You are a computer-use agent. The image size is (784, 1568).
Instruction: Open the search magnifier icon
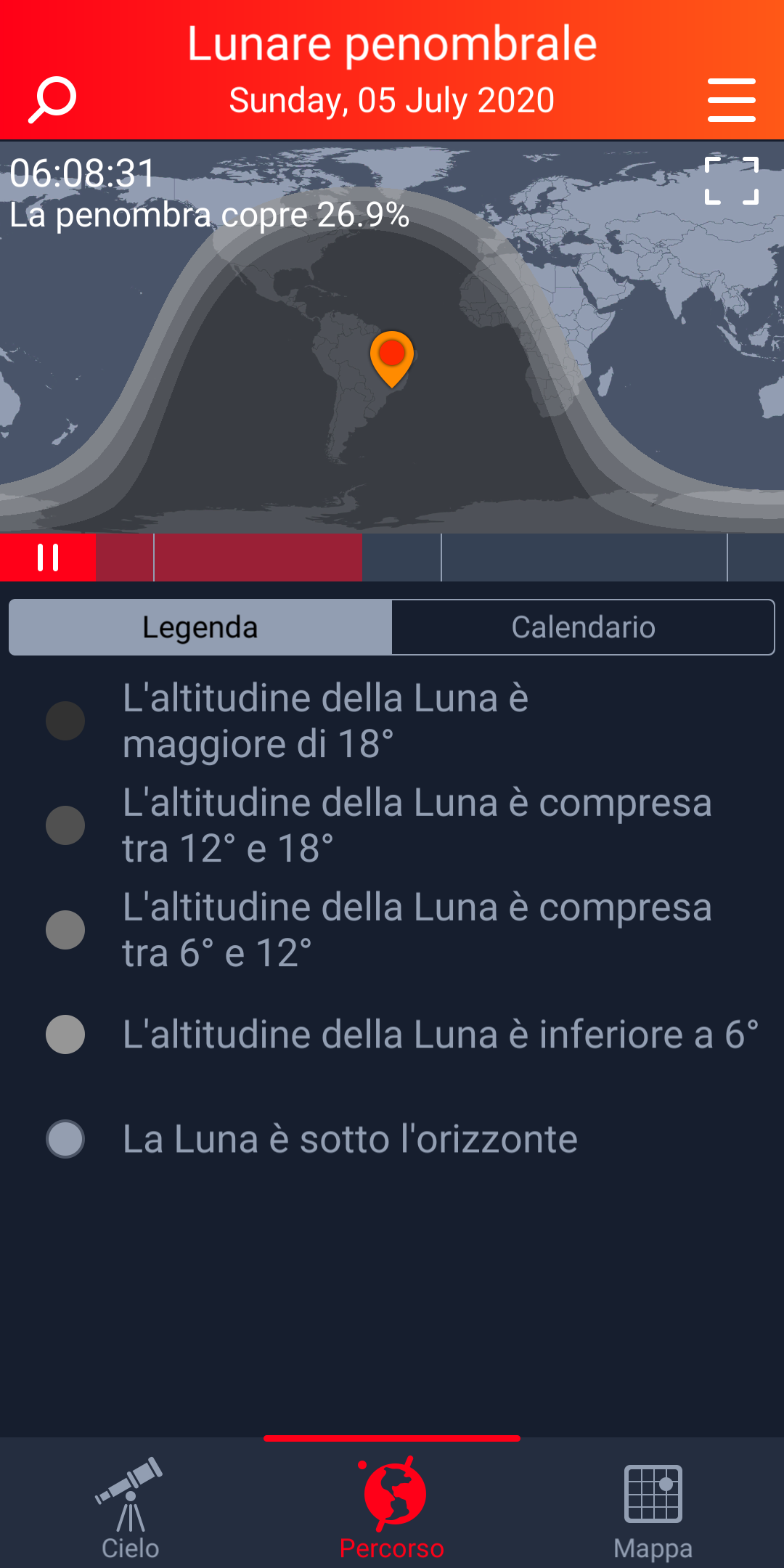pyautogui.click(x=52, y=100)
